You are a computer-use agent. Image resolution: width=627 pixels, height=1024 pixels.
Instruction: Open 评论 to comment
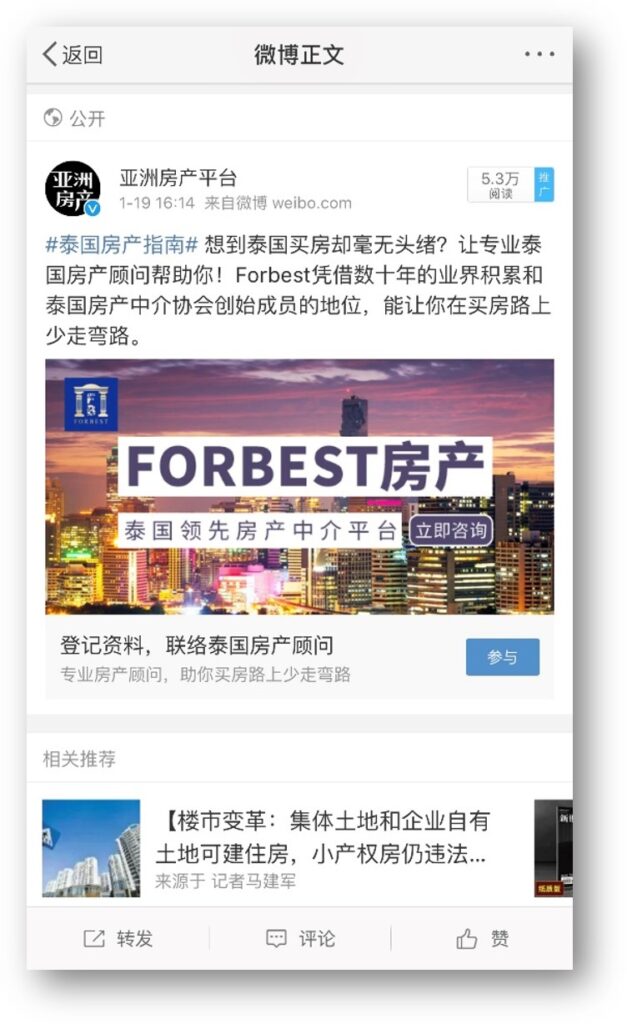point(300,938)
